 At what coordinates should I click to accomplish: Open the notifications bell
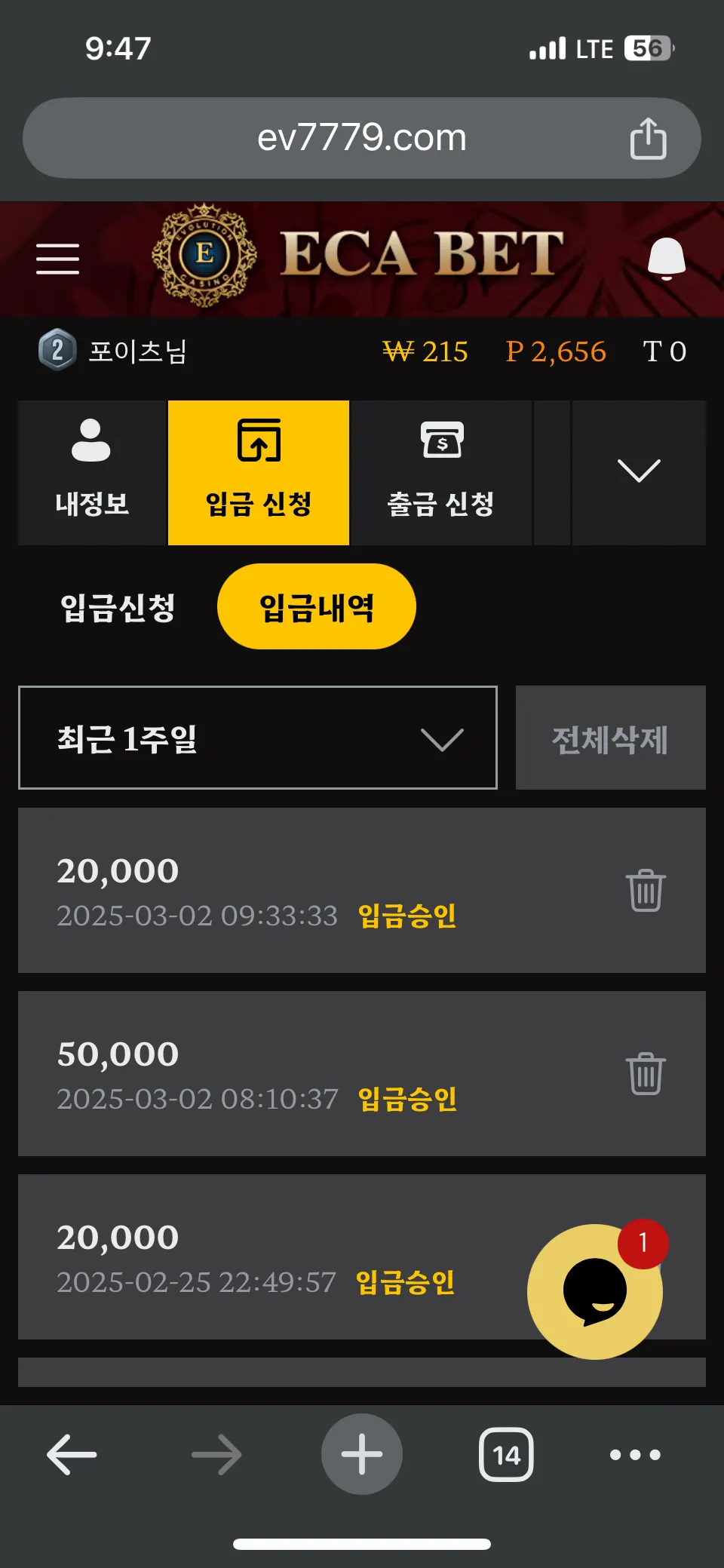coord(667,258)
